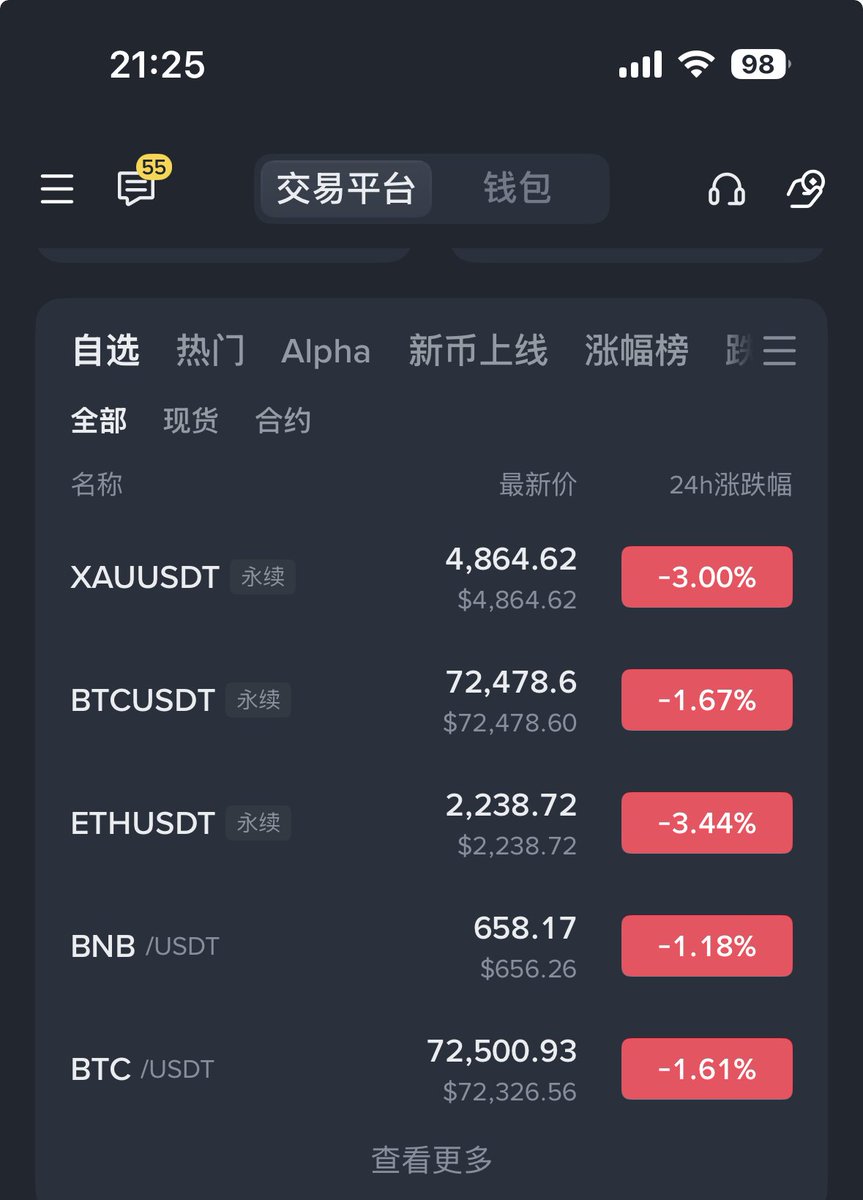Filter watchlist by 合约

point(283,421)
